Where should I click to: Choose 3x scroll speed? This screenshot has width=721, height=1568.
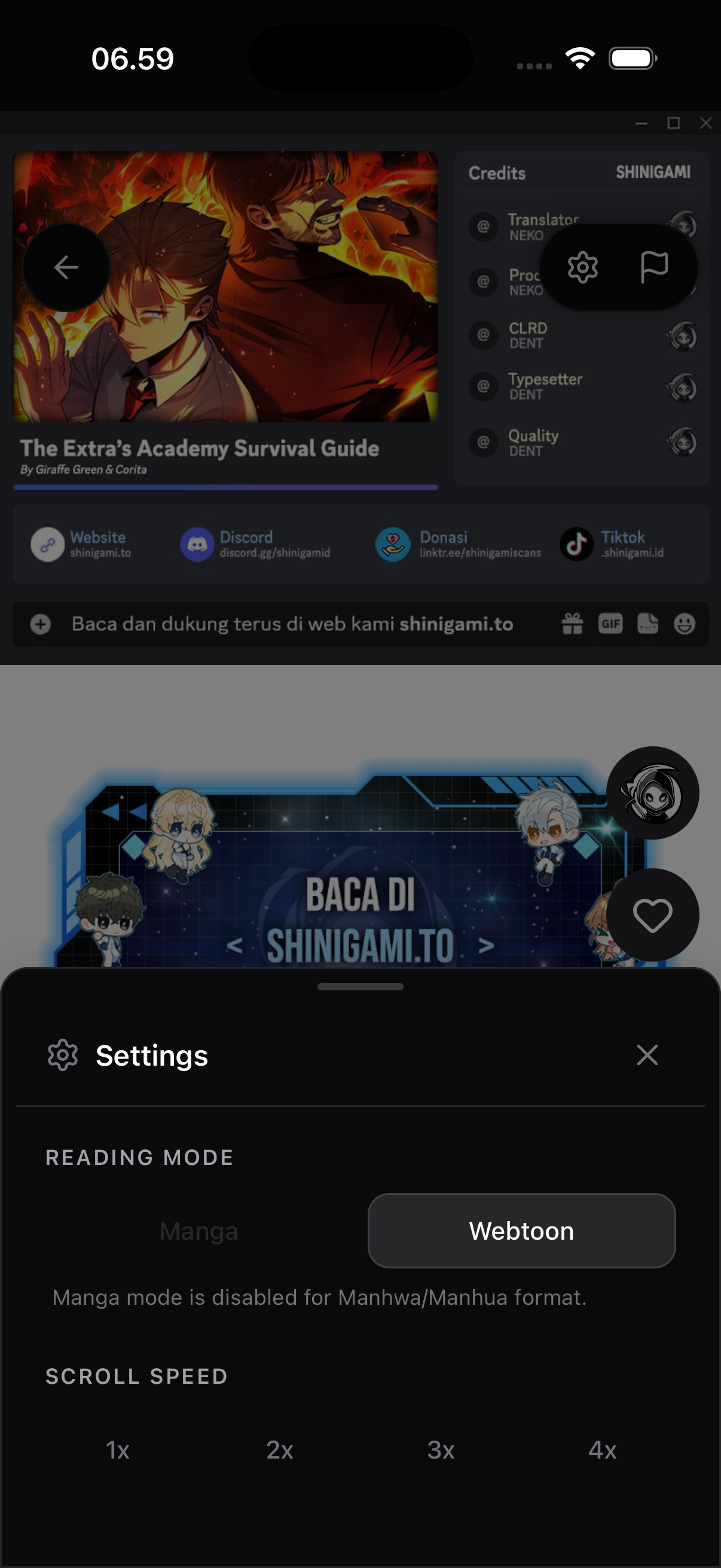pos(441,1450)
